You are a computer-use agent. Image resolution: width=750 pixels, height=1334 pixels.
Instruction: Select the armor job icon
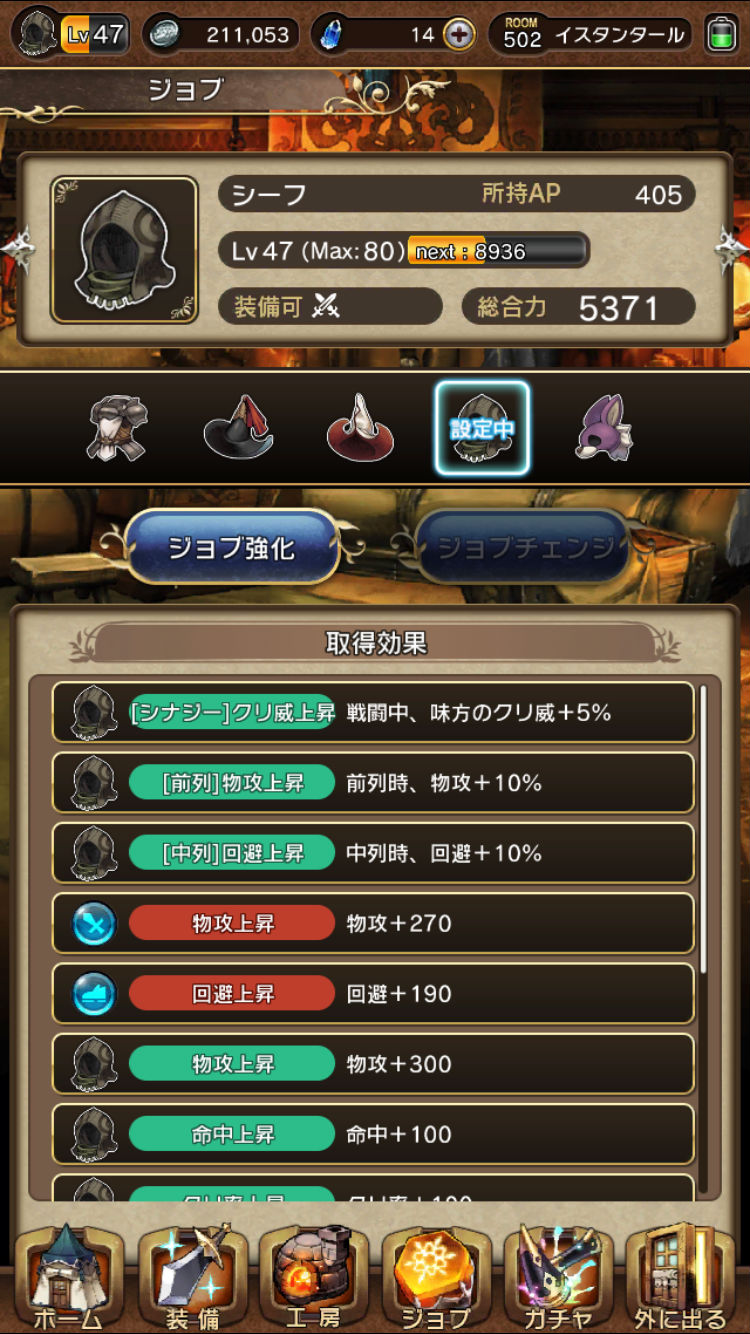click(x=118, y=429)
